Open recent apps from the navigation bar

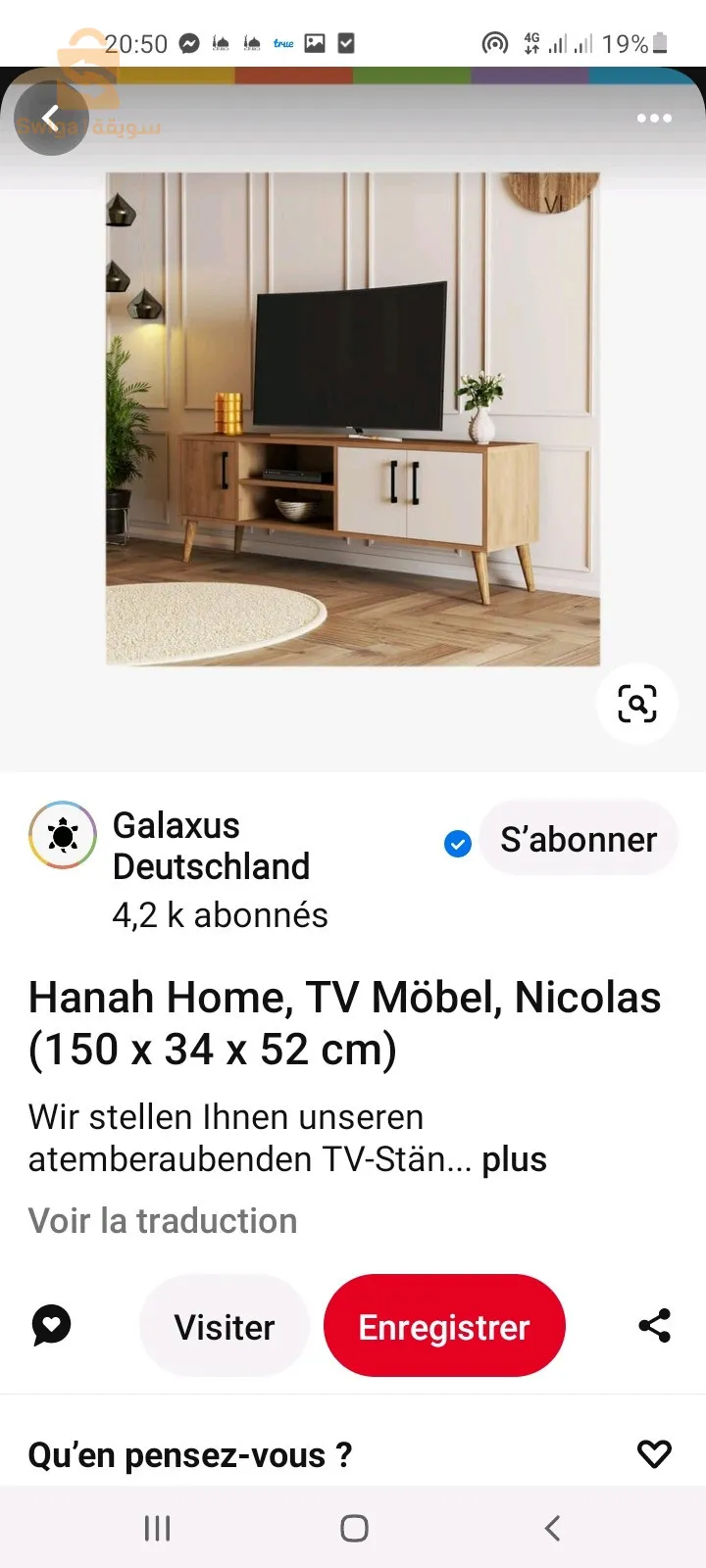157,1528
